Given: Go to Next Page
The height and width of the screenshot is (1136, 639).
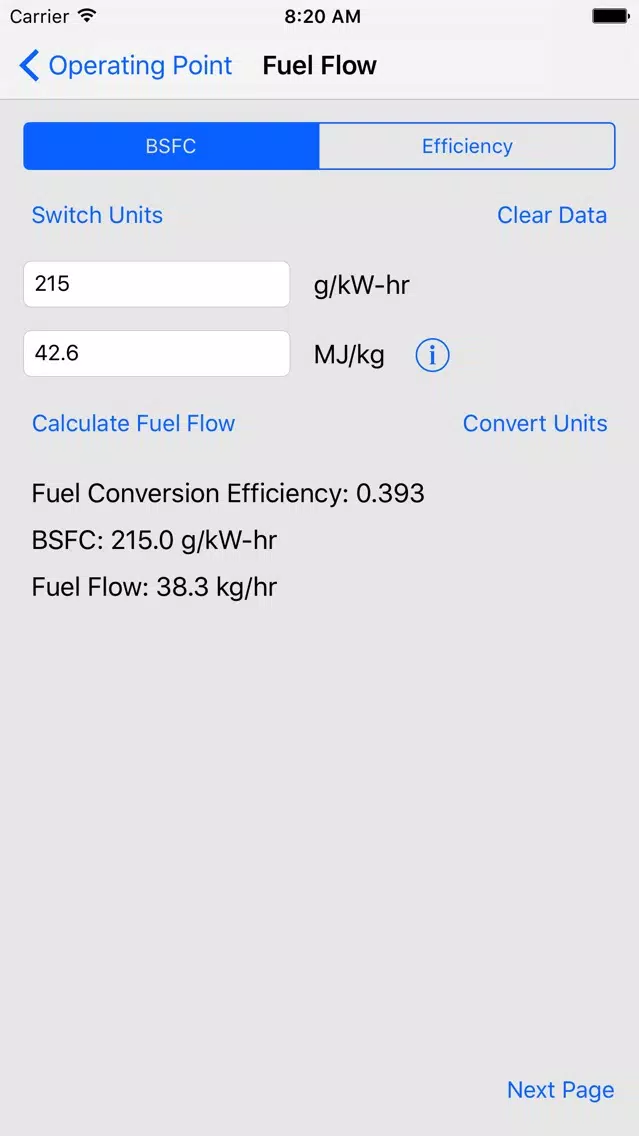Looking at the screenshot, I should pyautogui.click(x=561, y=1090).
